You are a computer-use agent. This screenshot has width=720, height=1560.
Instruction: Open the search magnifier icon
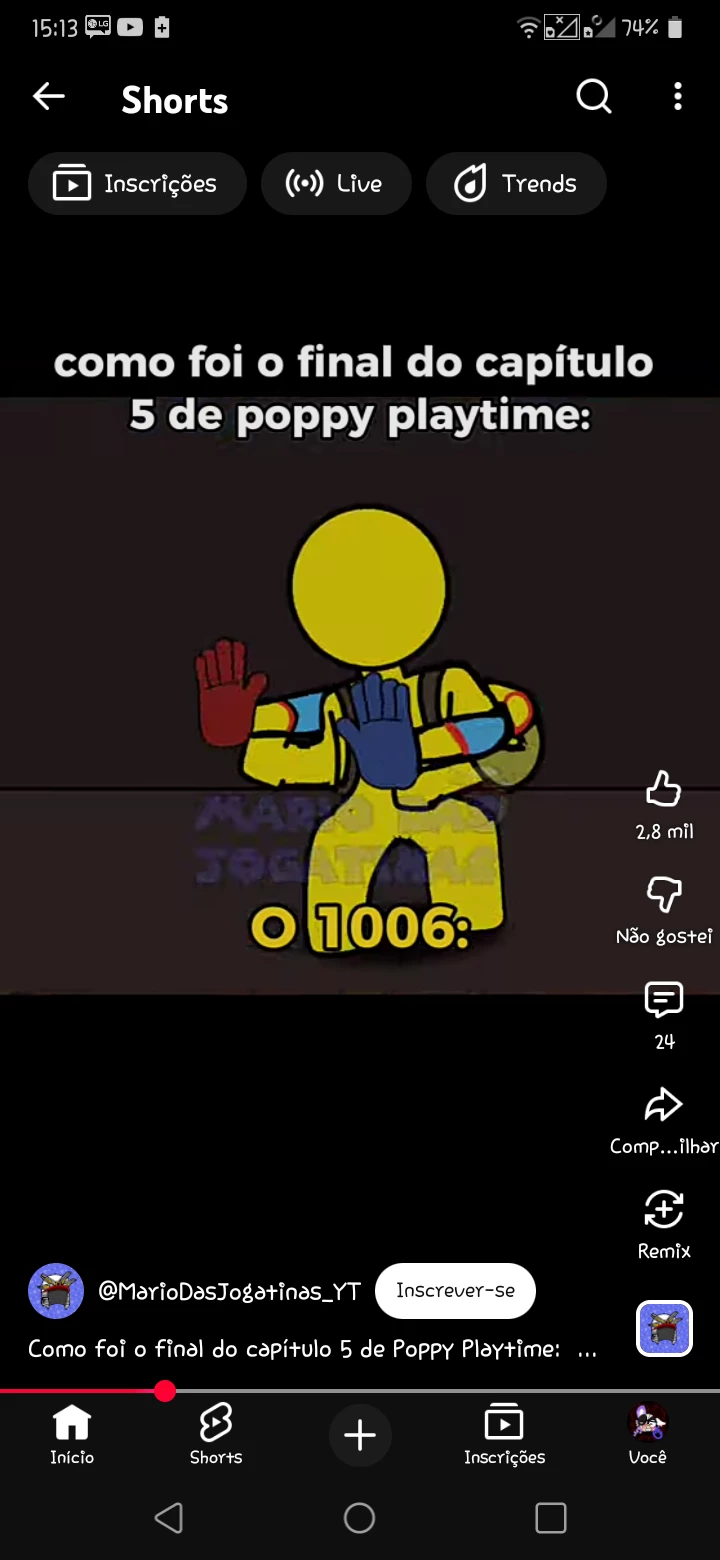(593, 97)
